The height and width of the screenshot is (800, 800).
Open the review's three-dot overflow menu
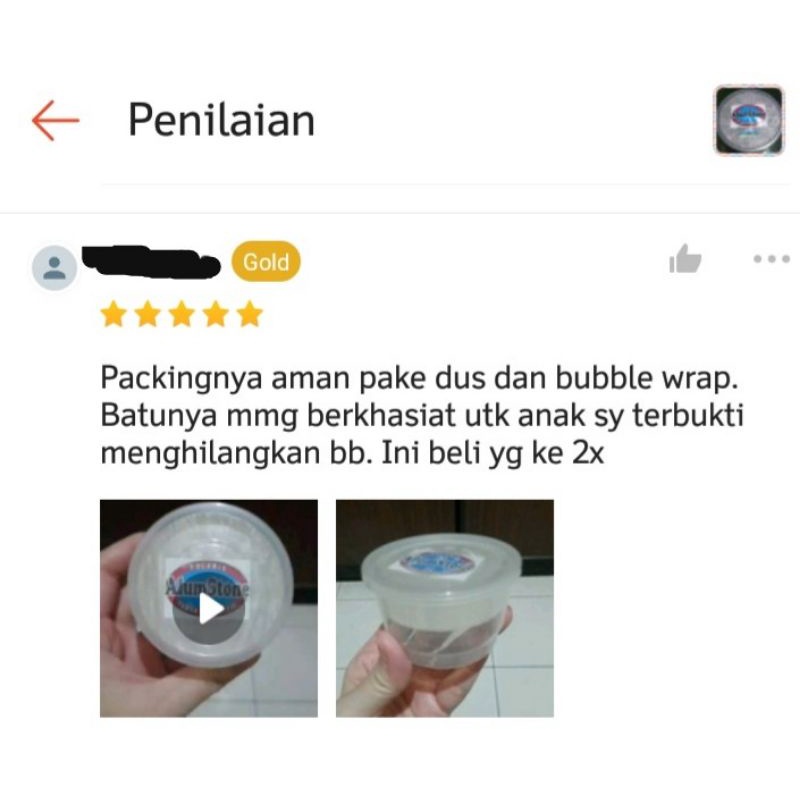click(771, 259)
